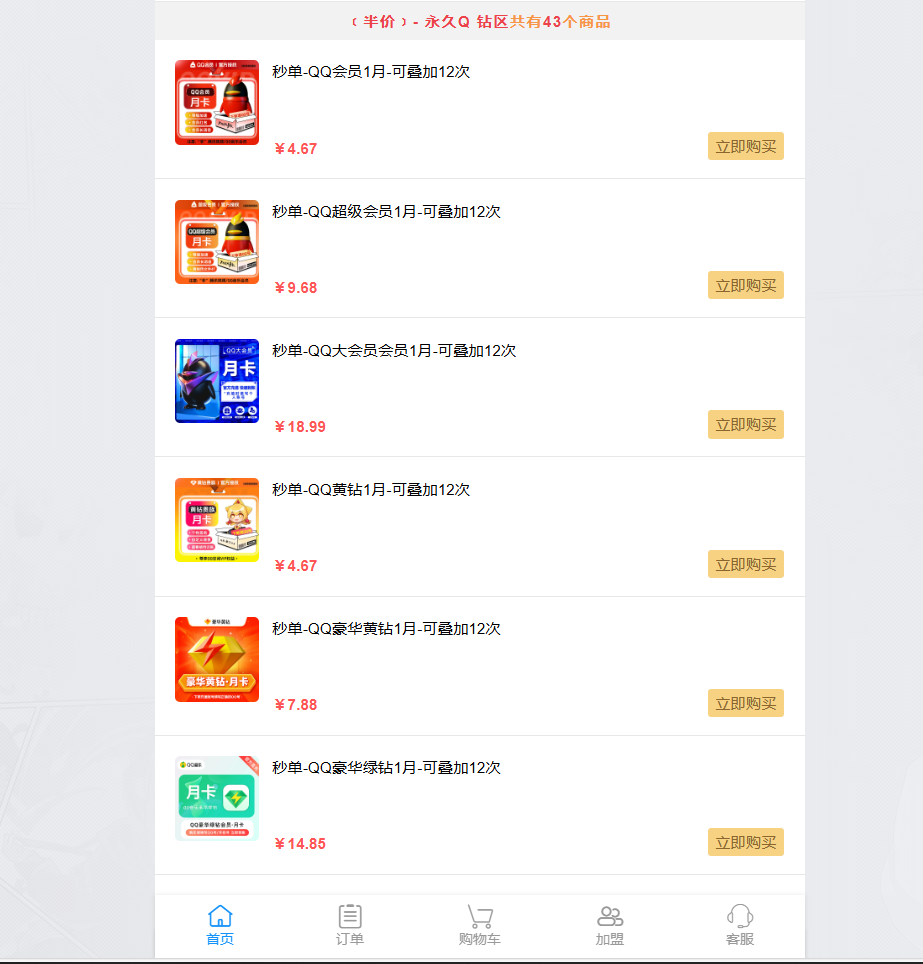The height and width of the screenshot is (964, 923).
Task: Buy QQ豪华黄钻1月 now
Action: tap(745, 703)
